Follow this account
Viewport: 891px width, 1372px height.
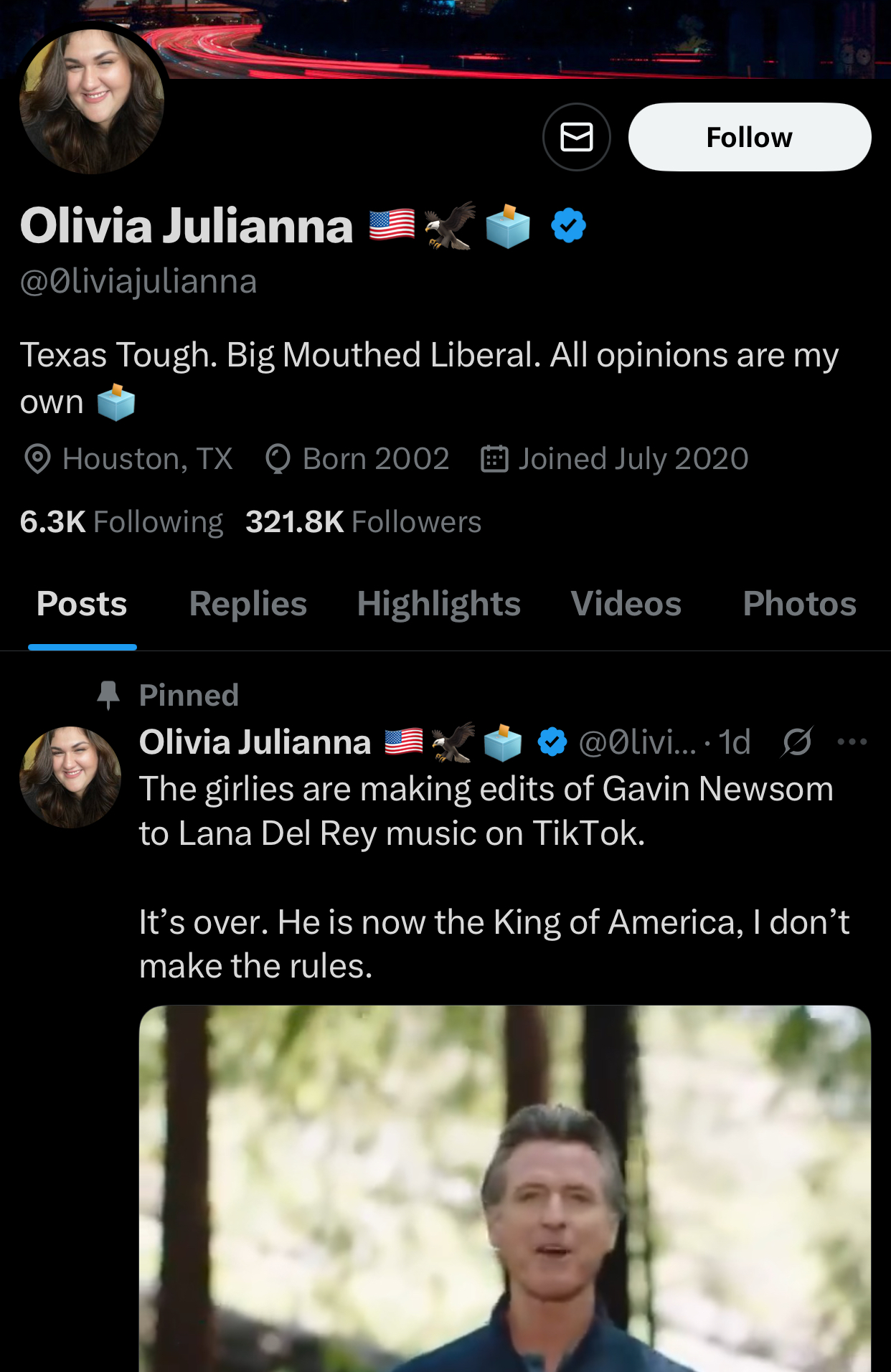(x=749, y=137)
